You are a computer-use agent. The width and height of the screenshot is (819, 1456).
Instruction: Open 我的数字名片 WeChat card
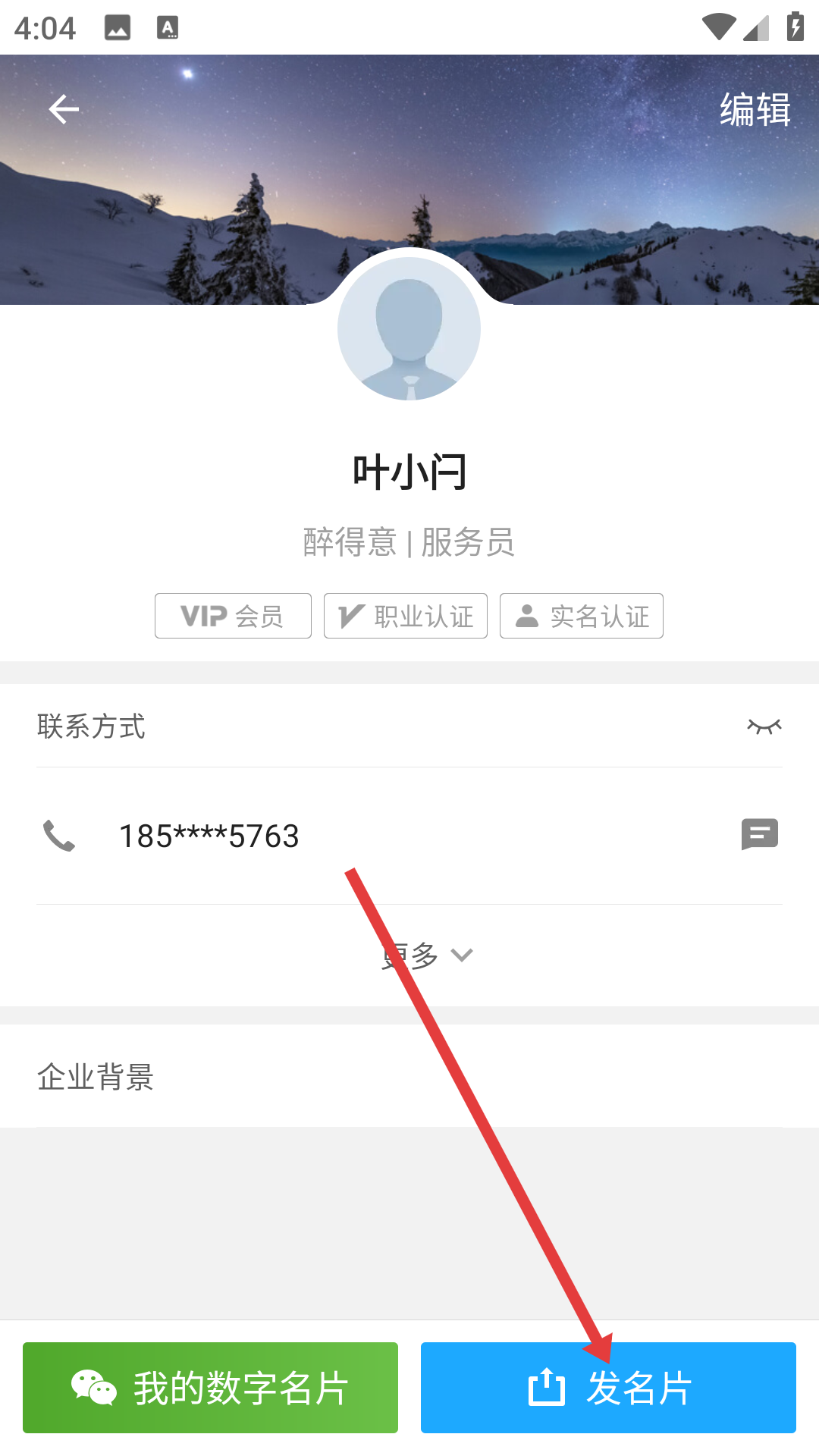pos(210,1388)
